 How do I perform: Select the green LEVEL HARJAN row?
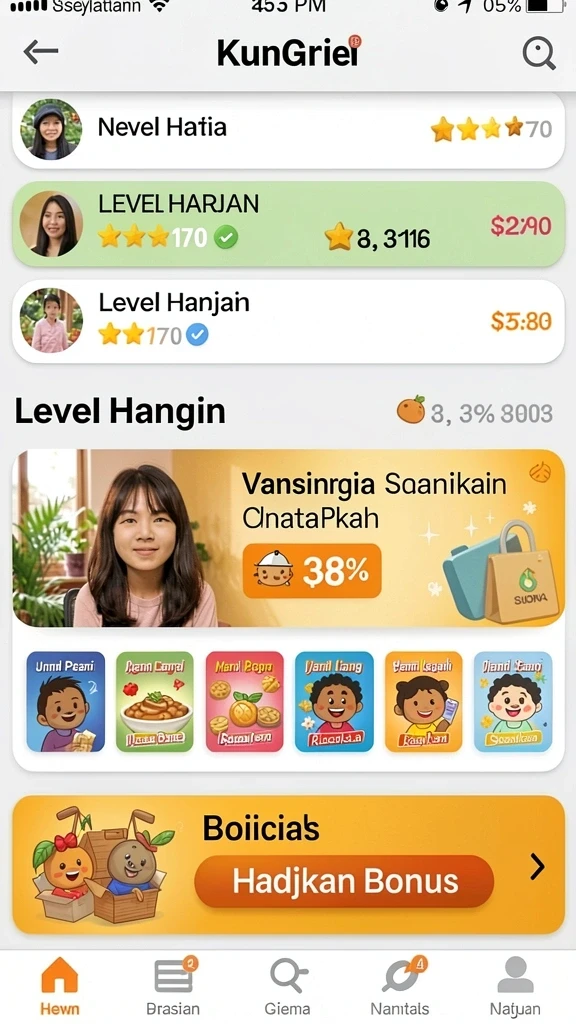pos(288,224)
